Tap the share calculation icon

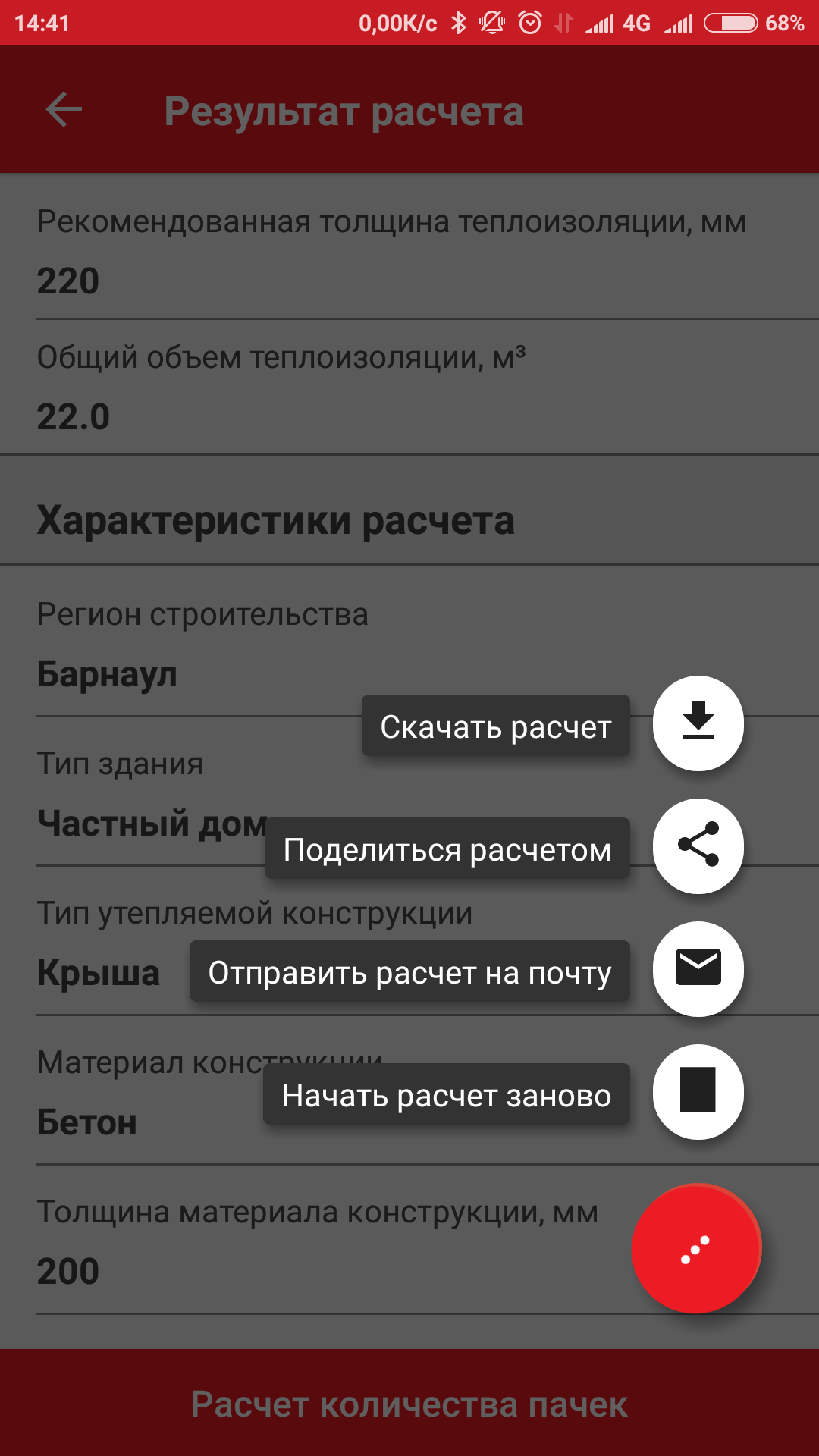click(x=698, y=846)
